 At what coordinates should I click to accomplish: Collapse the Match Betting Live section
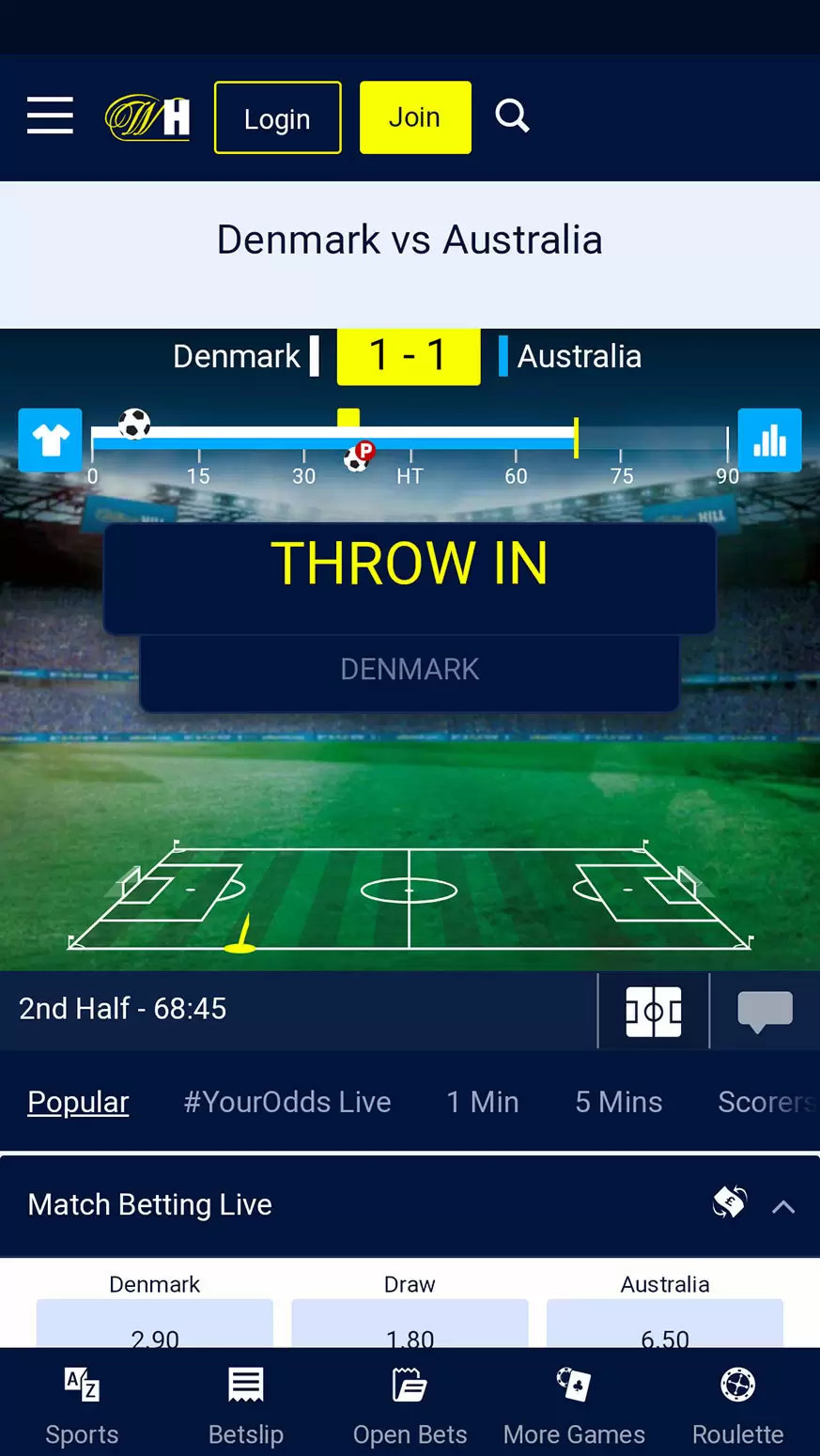[x=782, y=1206]
